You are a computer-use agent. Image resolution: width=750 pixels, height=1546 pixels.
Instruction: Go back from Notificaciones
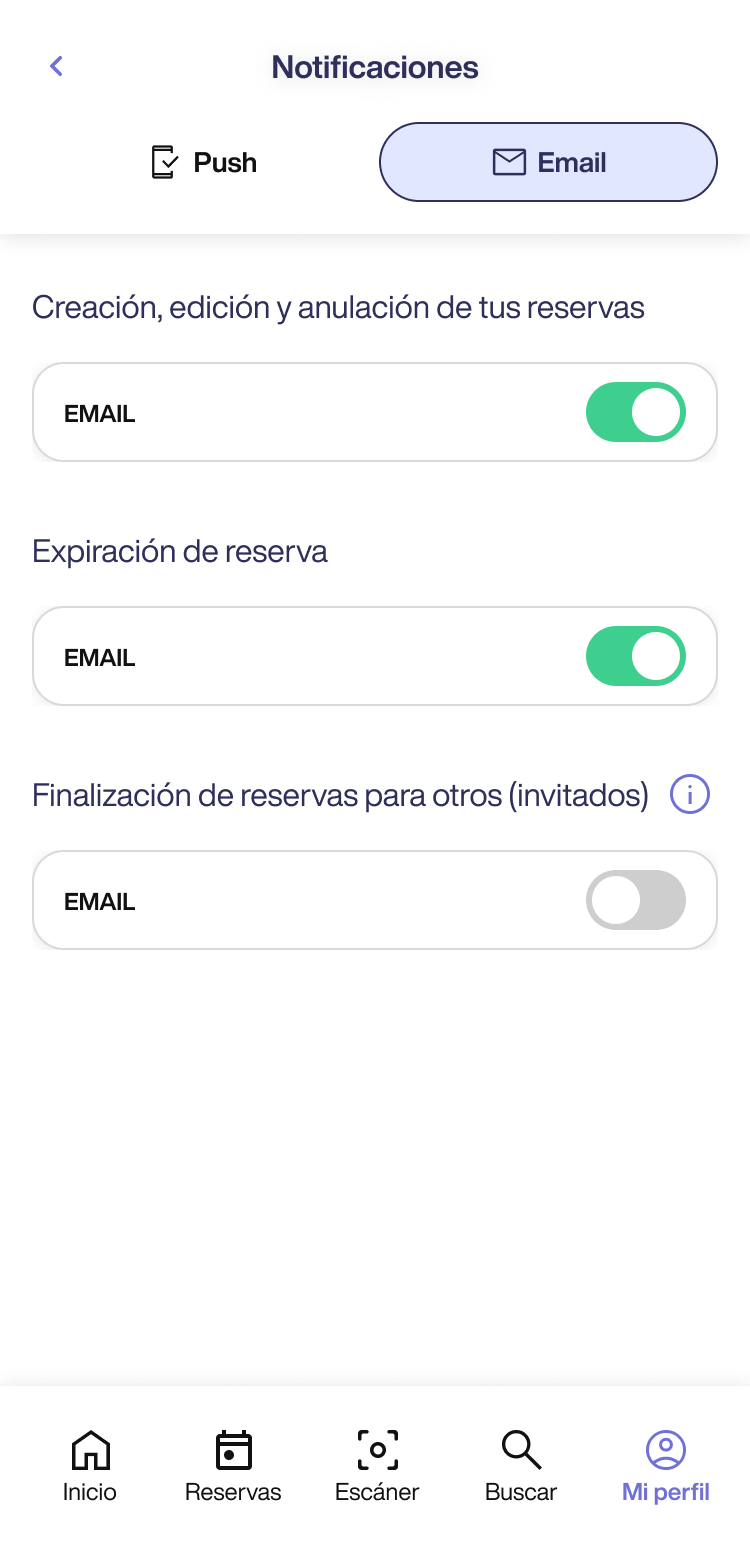click(57, 67)
